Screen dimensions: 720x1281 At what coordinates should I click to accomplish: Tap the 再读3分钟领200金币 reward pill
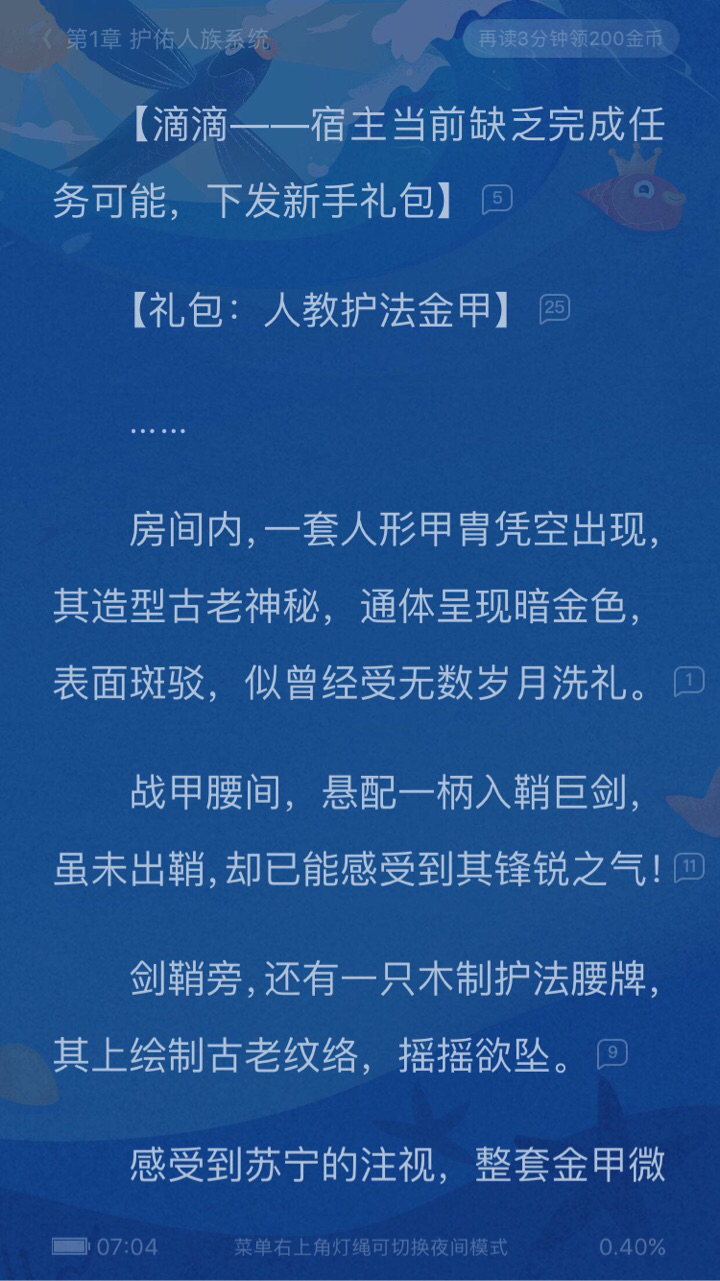[571, 39]
